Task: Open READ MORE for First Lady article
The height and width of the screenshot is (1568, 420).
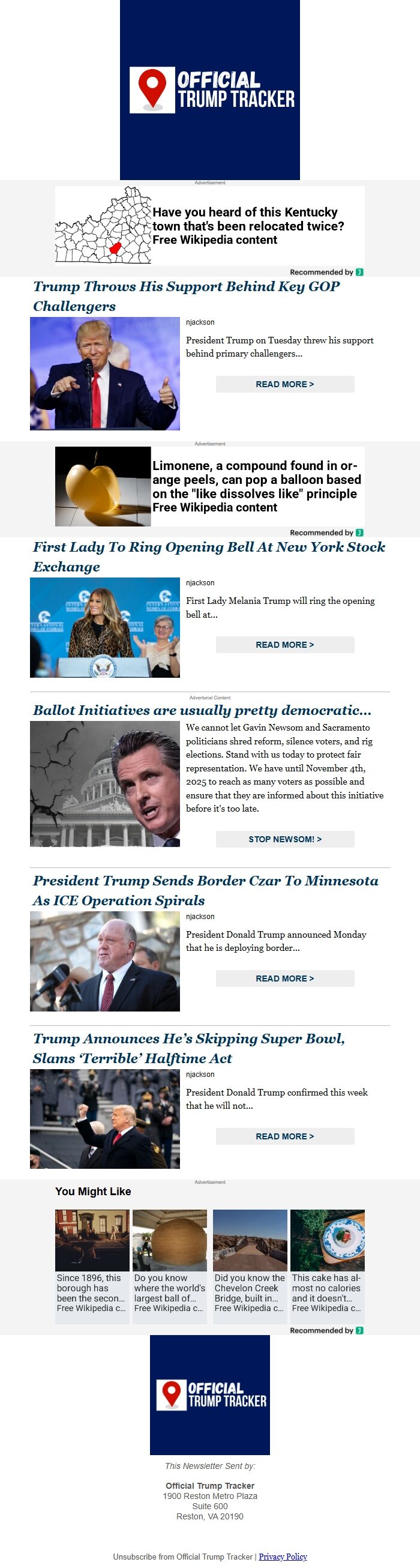Action: coord(285,645)
